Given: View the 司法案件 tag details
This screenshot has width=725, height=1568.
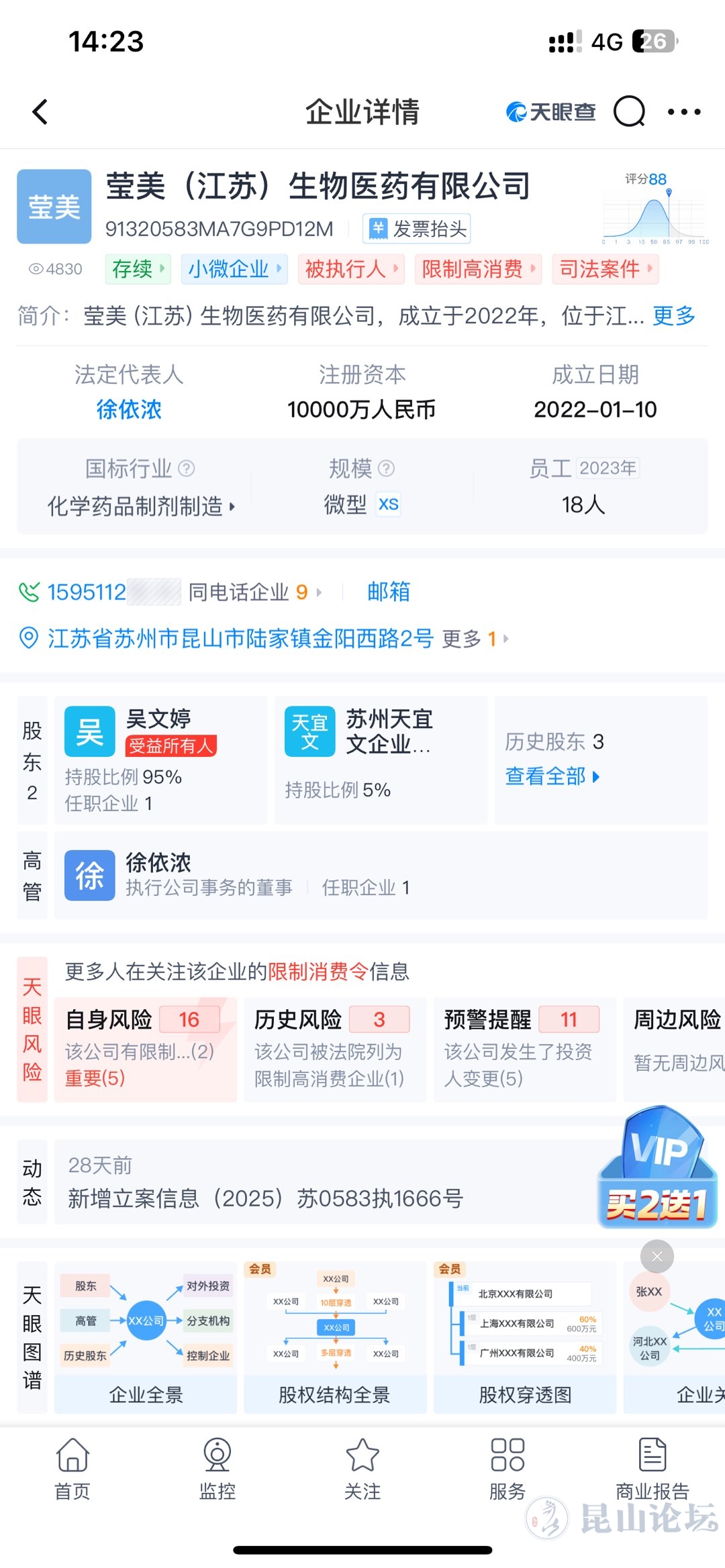Looking at the screenshot, I should tap(605, 269).
